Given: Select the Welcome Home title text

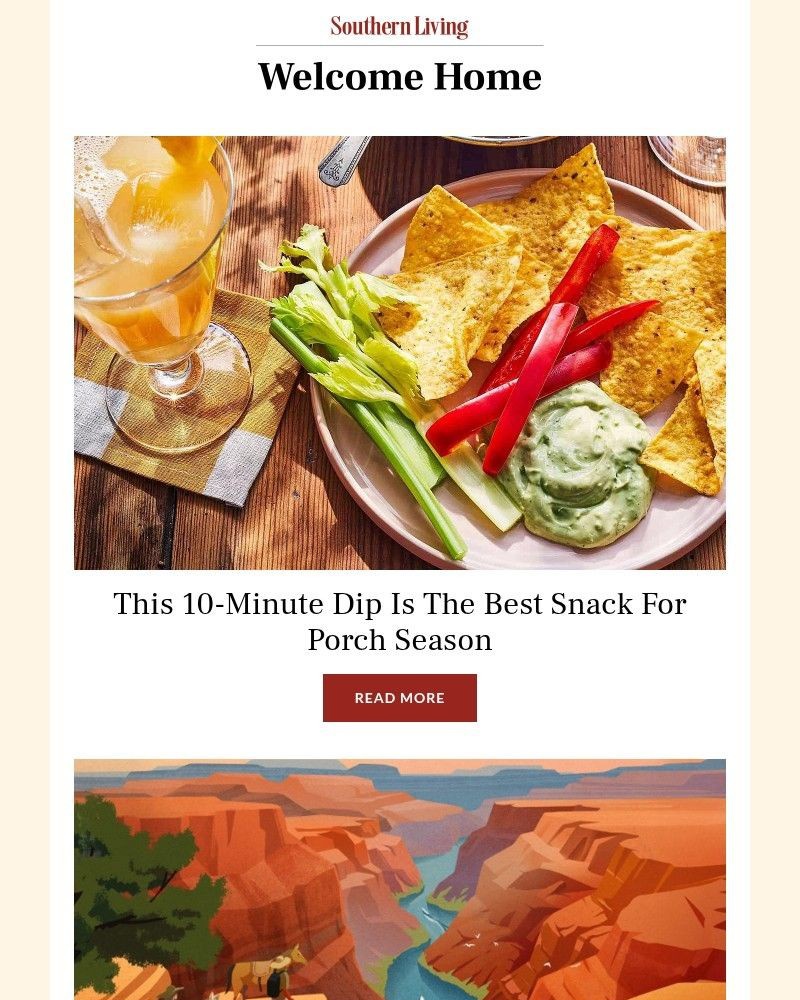Looking at the screenshot, I should click(400, 76).
